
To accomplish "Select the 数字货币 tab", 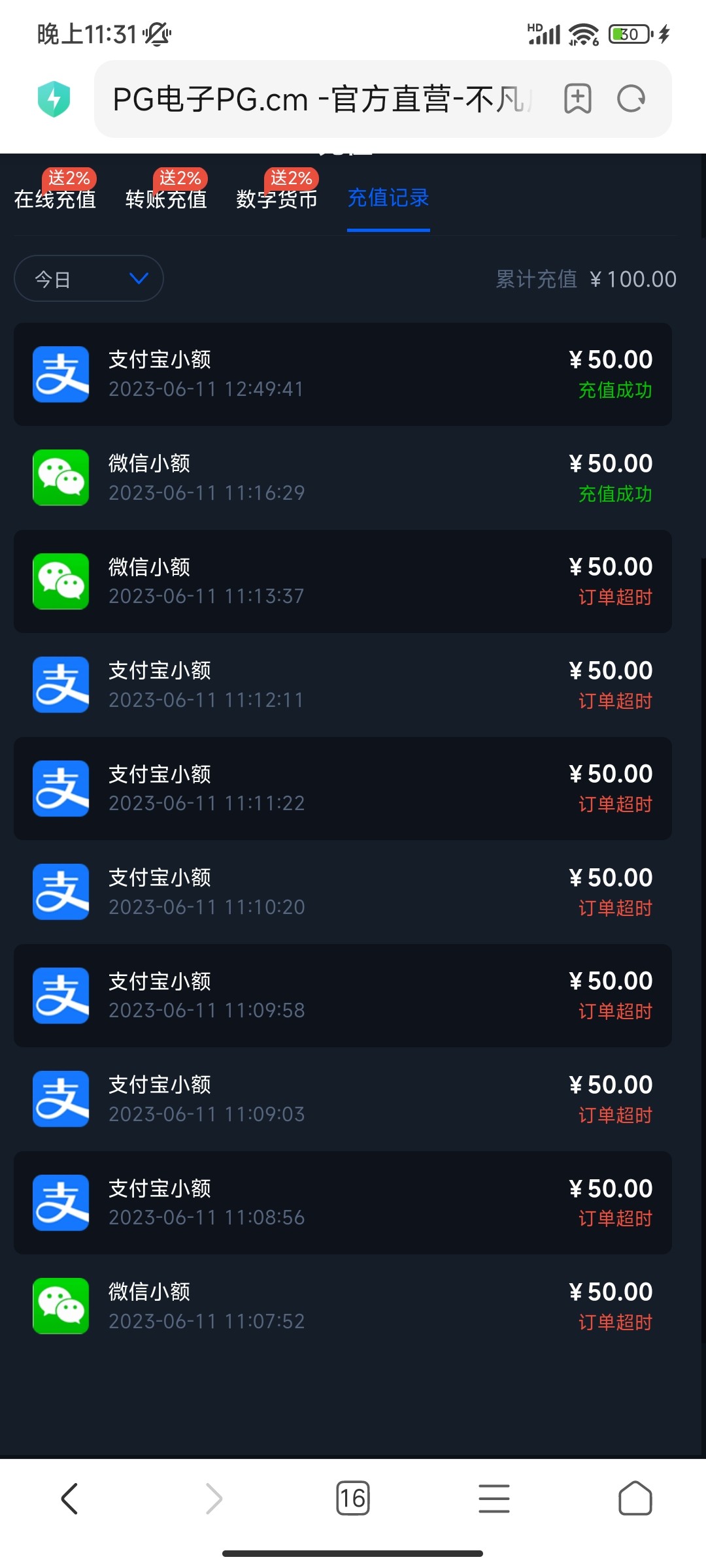I will click(x=277, y=199).
